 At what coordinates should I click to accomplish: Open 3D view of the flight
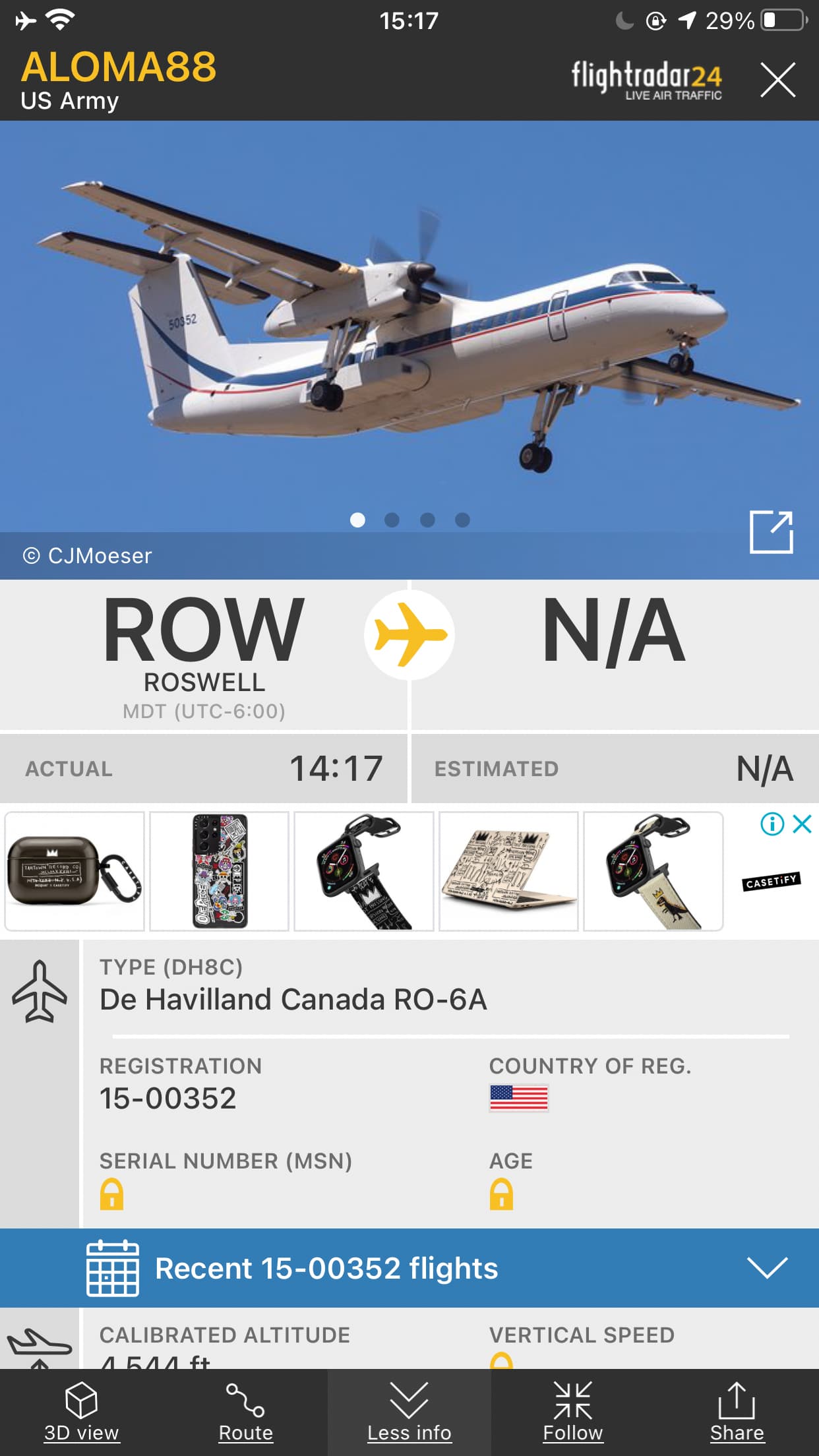pyautogui.click(x=81, y=1412)
